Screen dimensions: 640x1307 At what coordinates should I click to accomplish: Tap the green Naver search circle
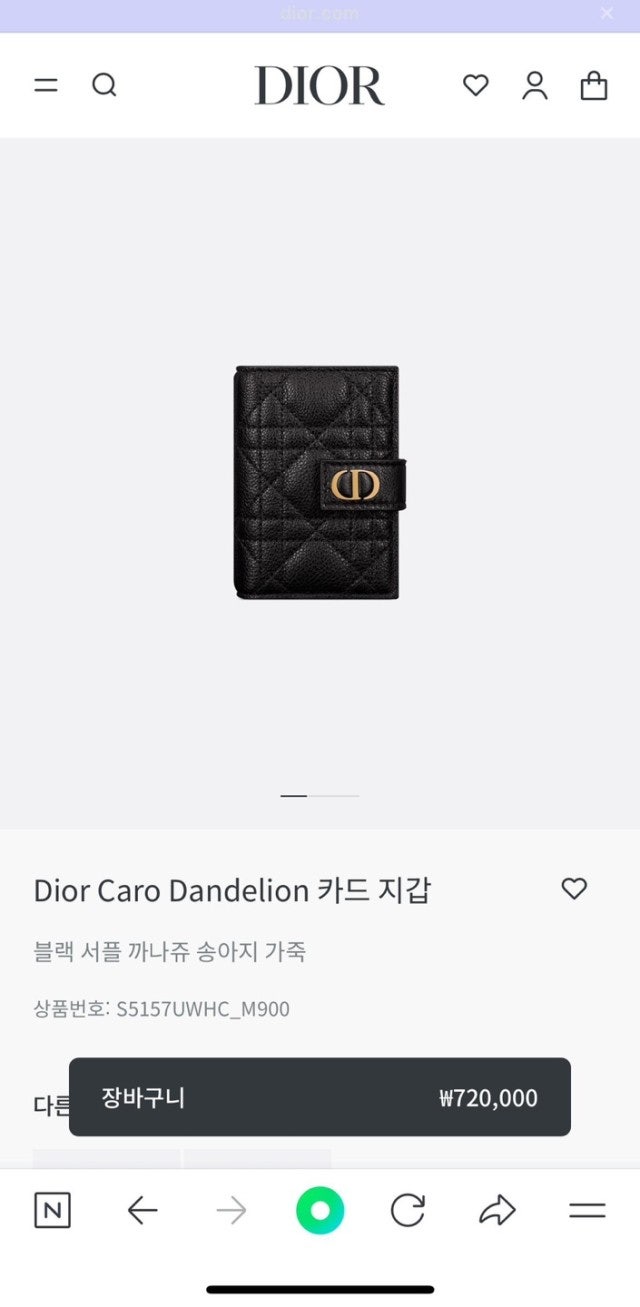[x=320, y=1211]
